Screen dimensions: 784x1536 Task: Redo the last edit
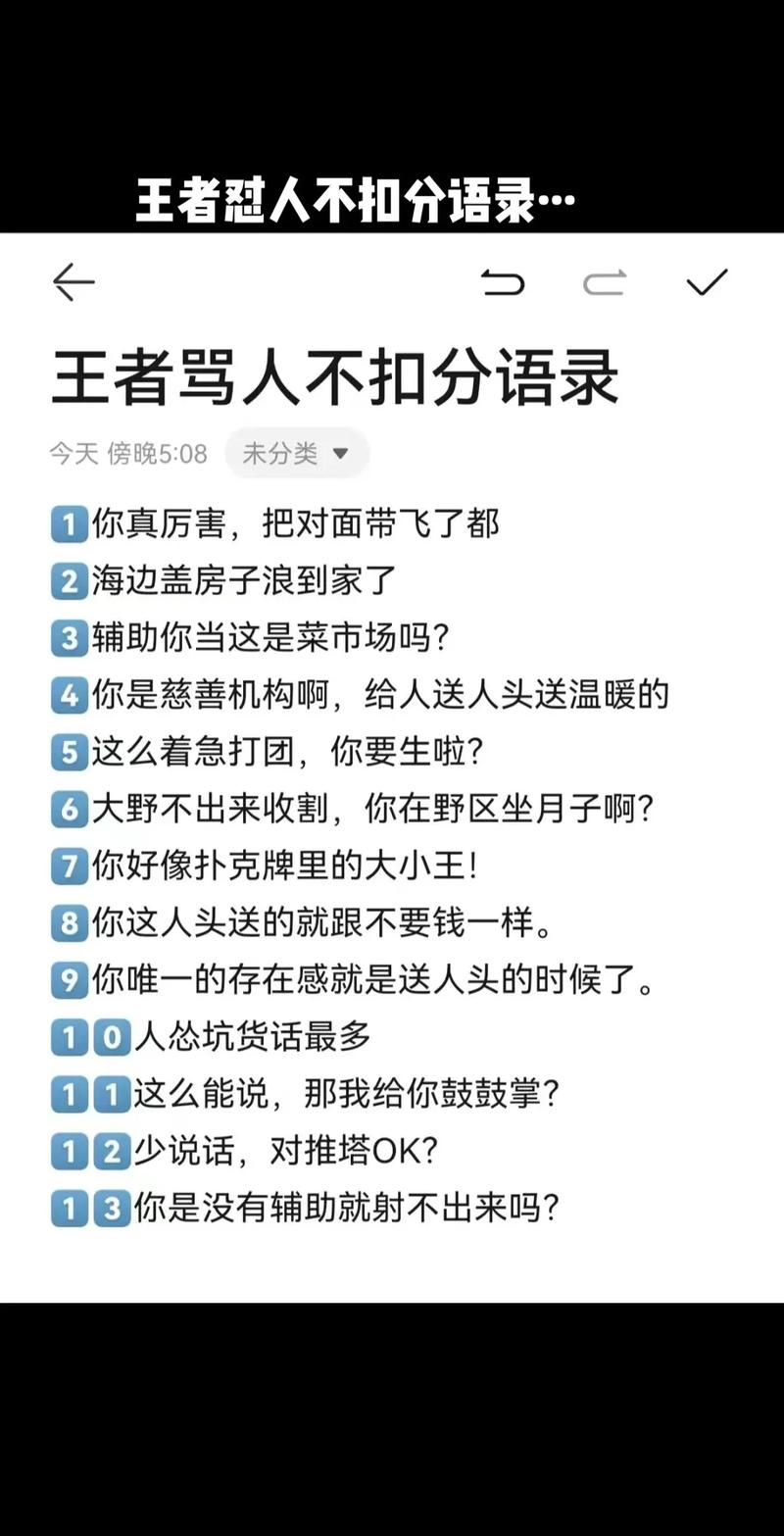tap(605, 283)
